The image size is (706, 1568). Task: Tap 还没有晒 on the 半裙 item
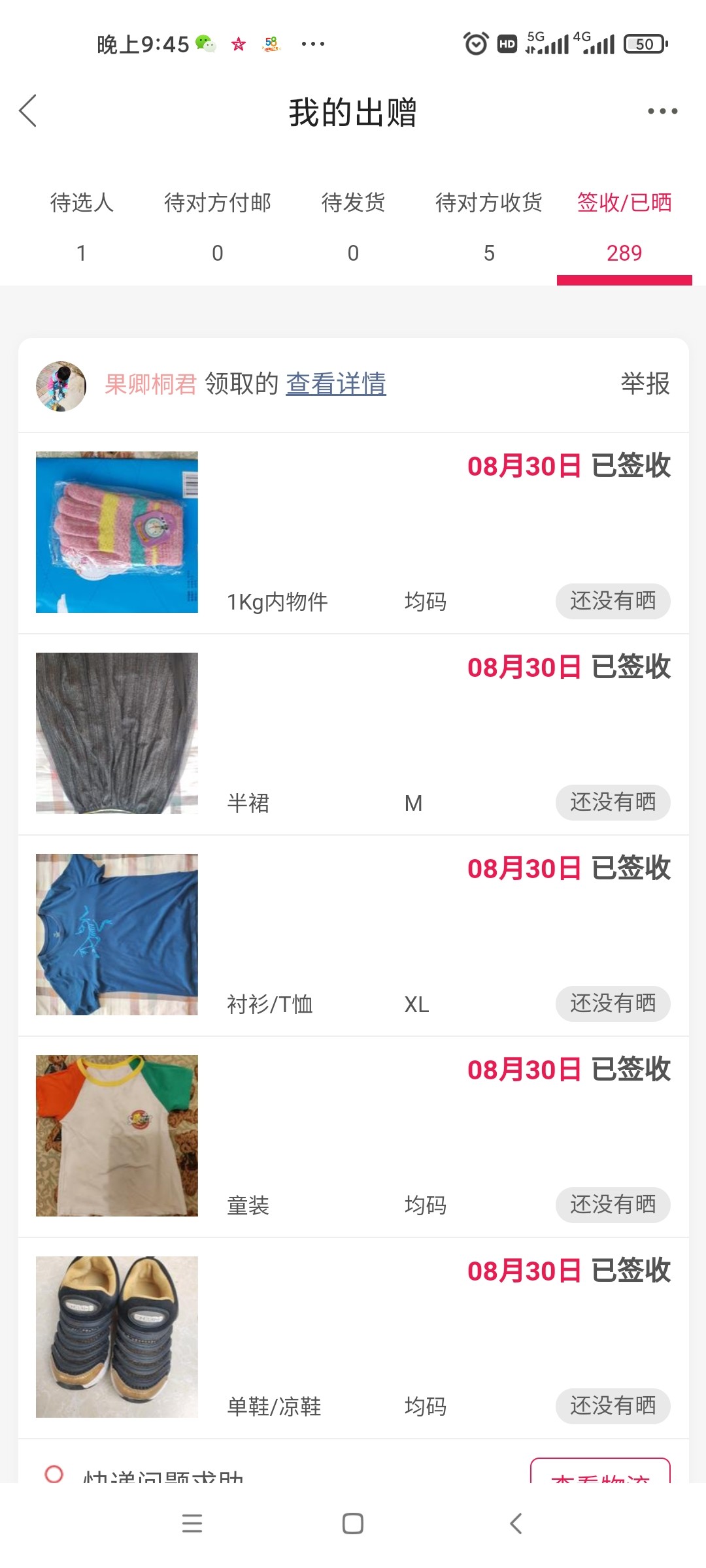pyautogui.click(x=613, y=802)
